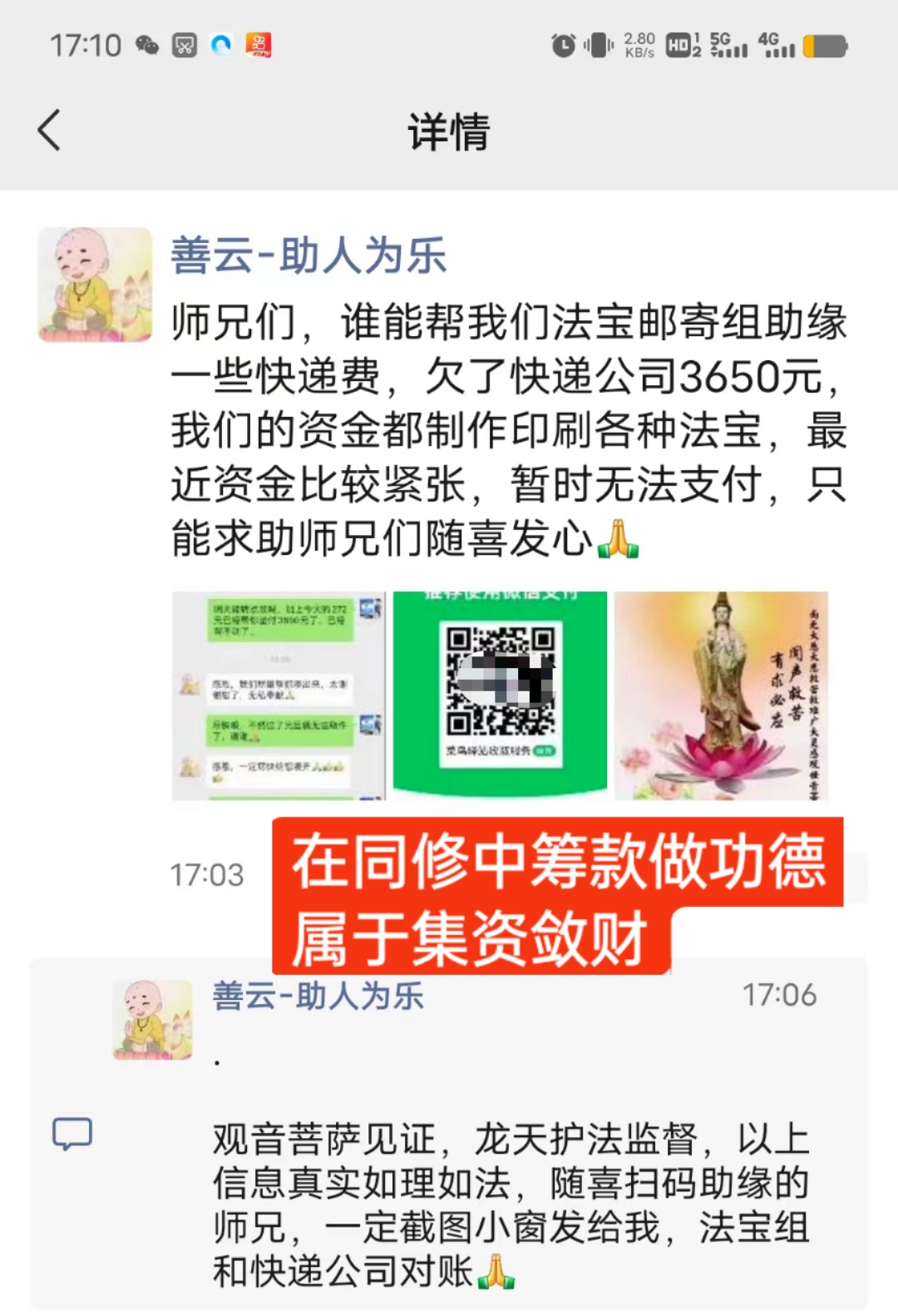Image resolution: width=898 pixels, height=1316 pixels.
Task: Open the green payment code image
Action: click(x=500, y=696)
